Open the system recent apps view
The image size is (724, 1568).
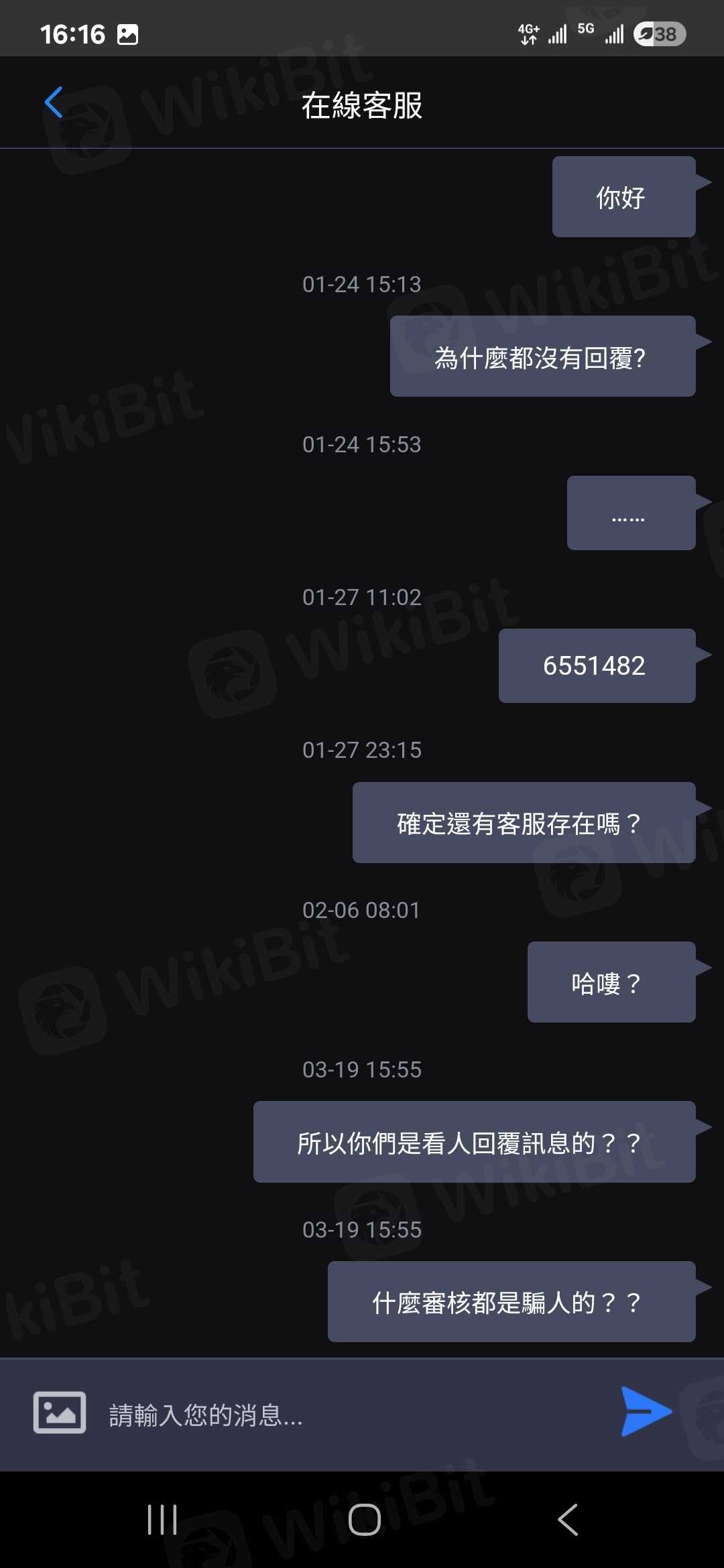pos(162,1519)
